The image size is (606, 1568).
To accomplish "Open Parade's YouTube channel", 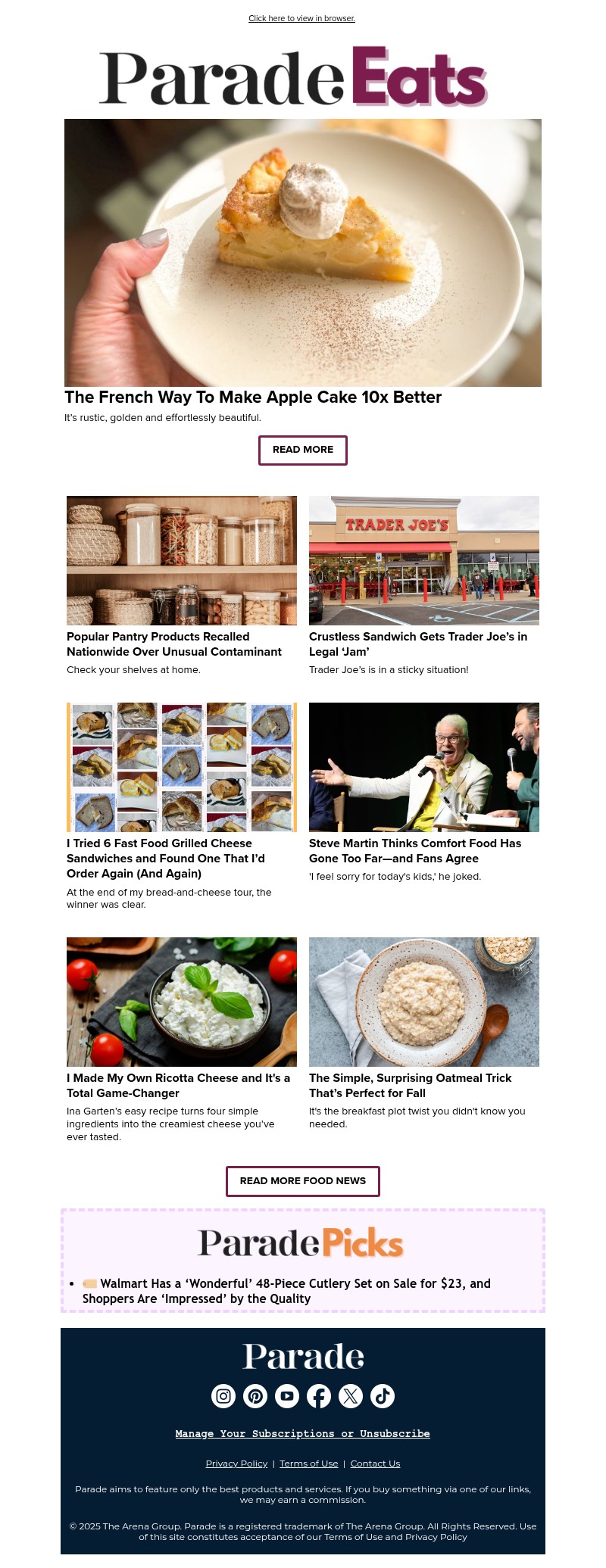I will point(287,1395).
